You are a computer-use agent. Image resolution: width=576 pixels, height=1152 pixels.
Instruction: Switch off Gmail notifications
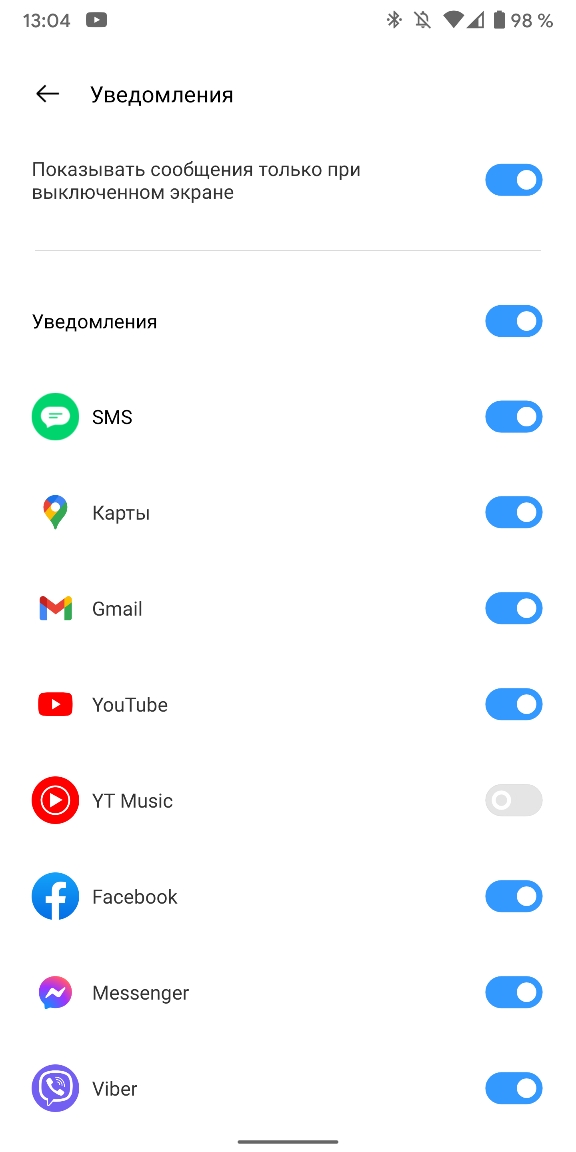click(514, 609)
